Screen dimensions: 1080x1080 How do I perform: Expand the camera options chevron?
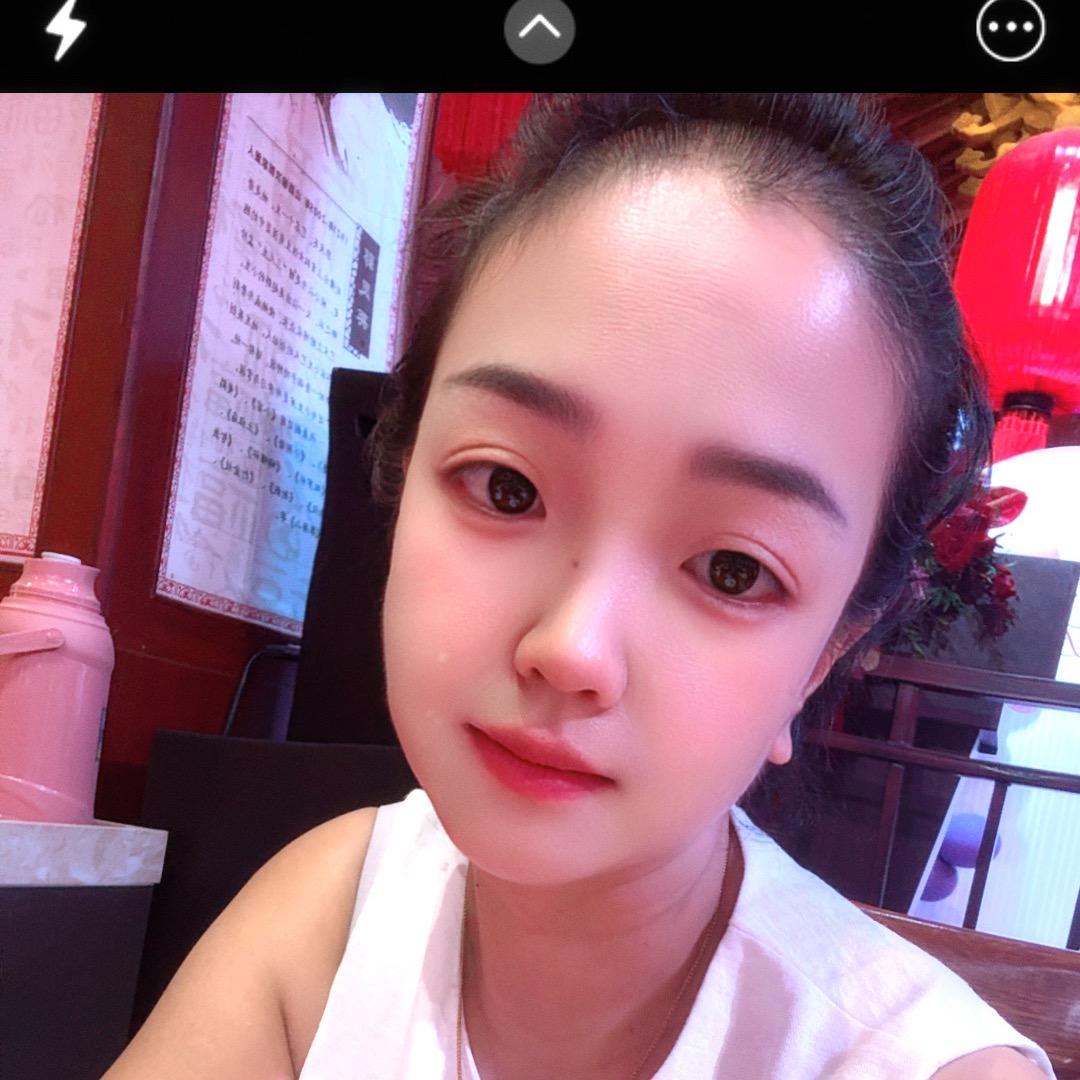click(539, 29)
